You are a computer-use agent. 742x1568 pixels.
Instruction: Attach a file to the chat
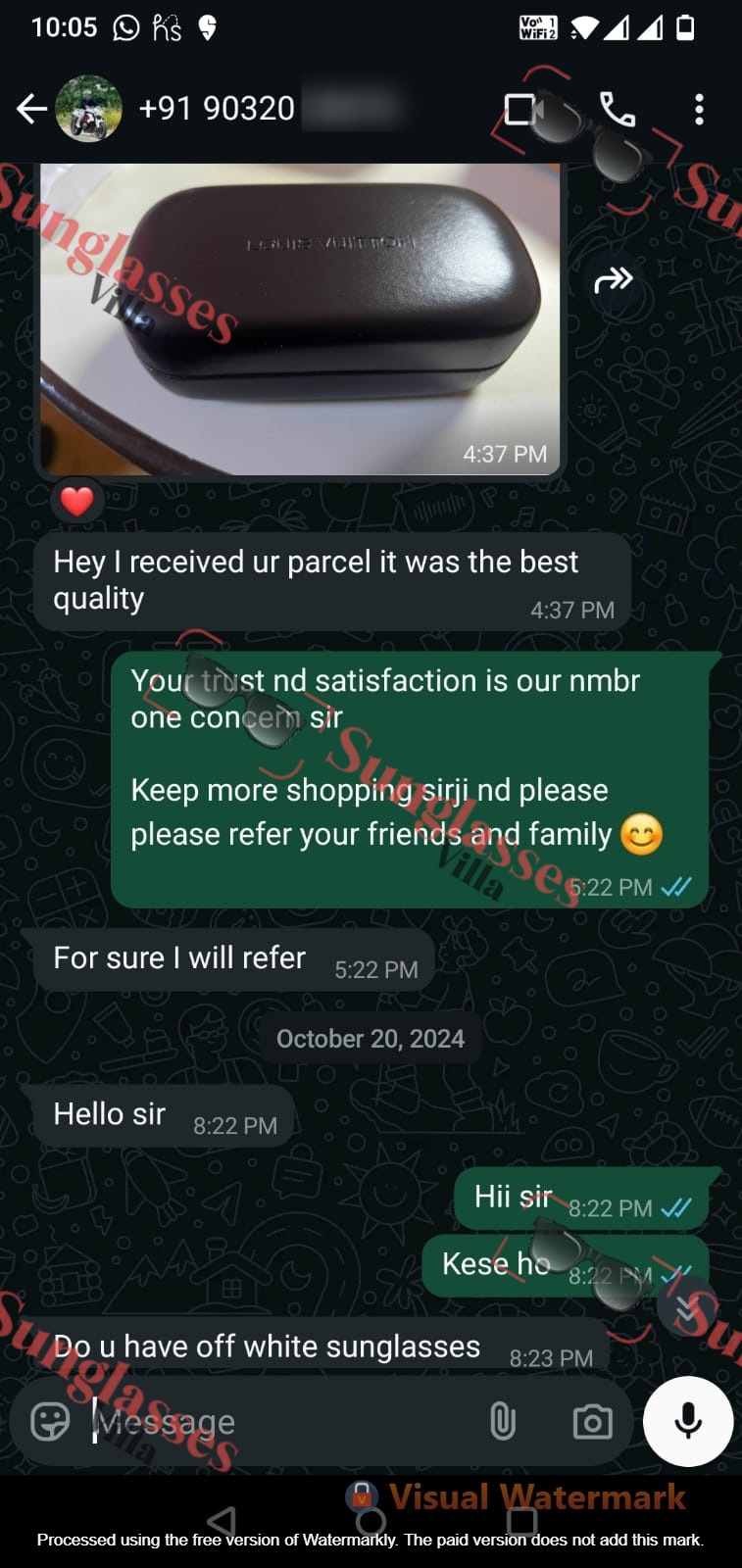coord(503,1421)
